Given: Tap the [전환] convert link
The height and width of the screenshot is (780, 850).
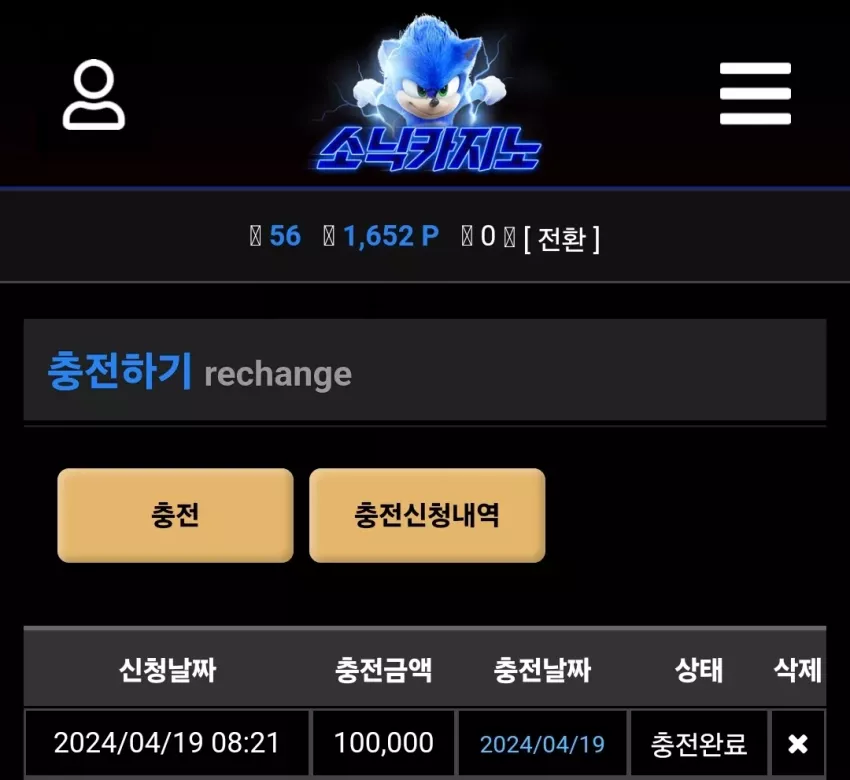Looking at the screenshot, I should (562, 238).
